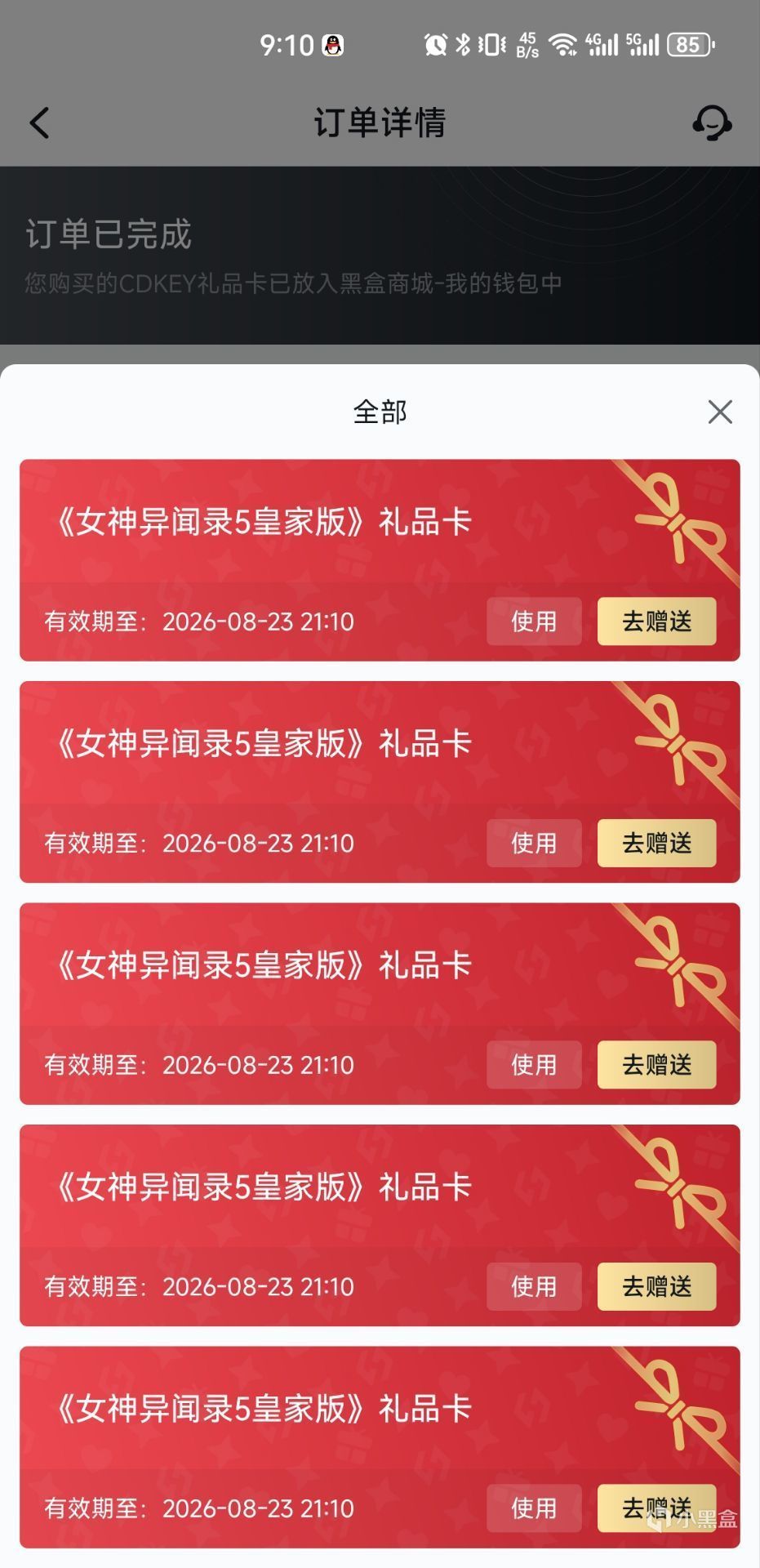Gift the fourth 女神异闻录5皇家版 card

click(x=656, y=1286)
